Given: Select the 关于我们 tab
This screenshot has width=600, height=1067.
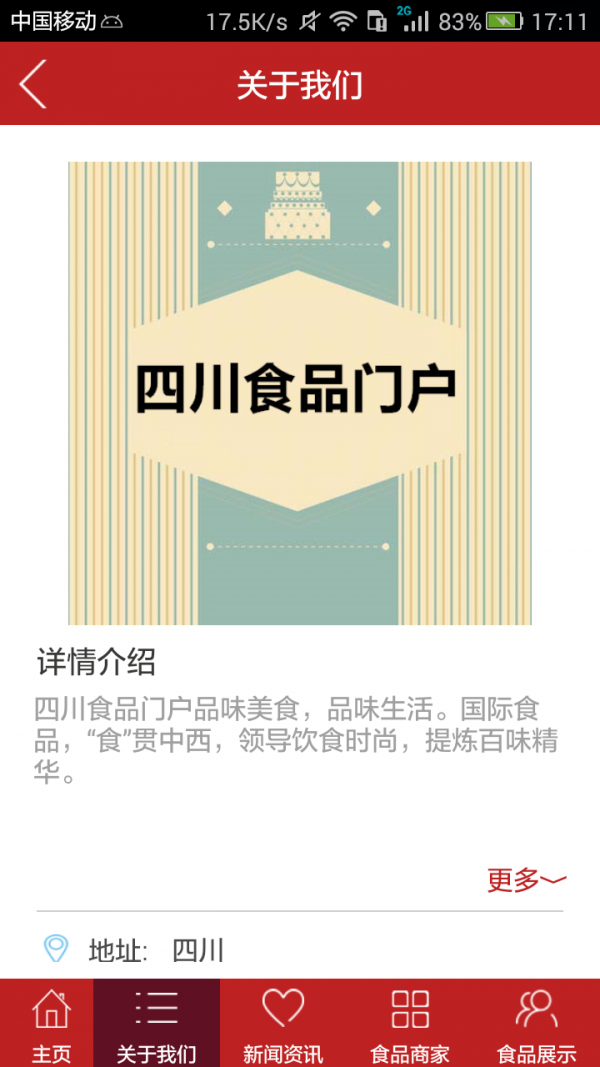Looking at the screenshot, I should [156, 1023].
